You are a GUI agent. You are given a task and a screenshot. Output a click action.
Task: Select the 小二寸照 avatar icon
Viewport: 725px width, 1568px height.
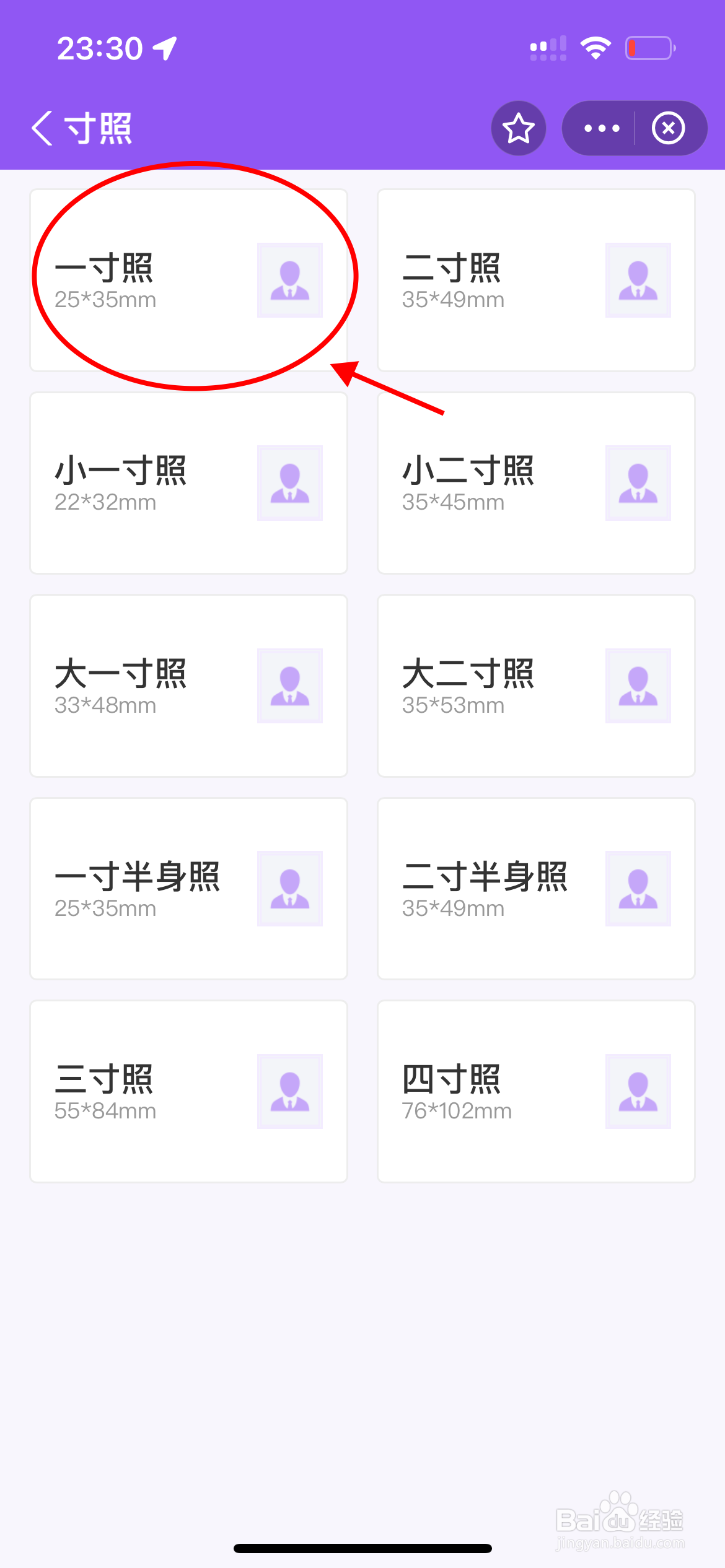[638, 483]
